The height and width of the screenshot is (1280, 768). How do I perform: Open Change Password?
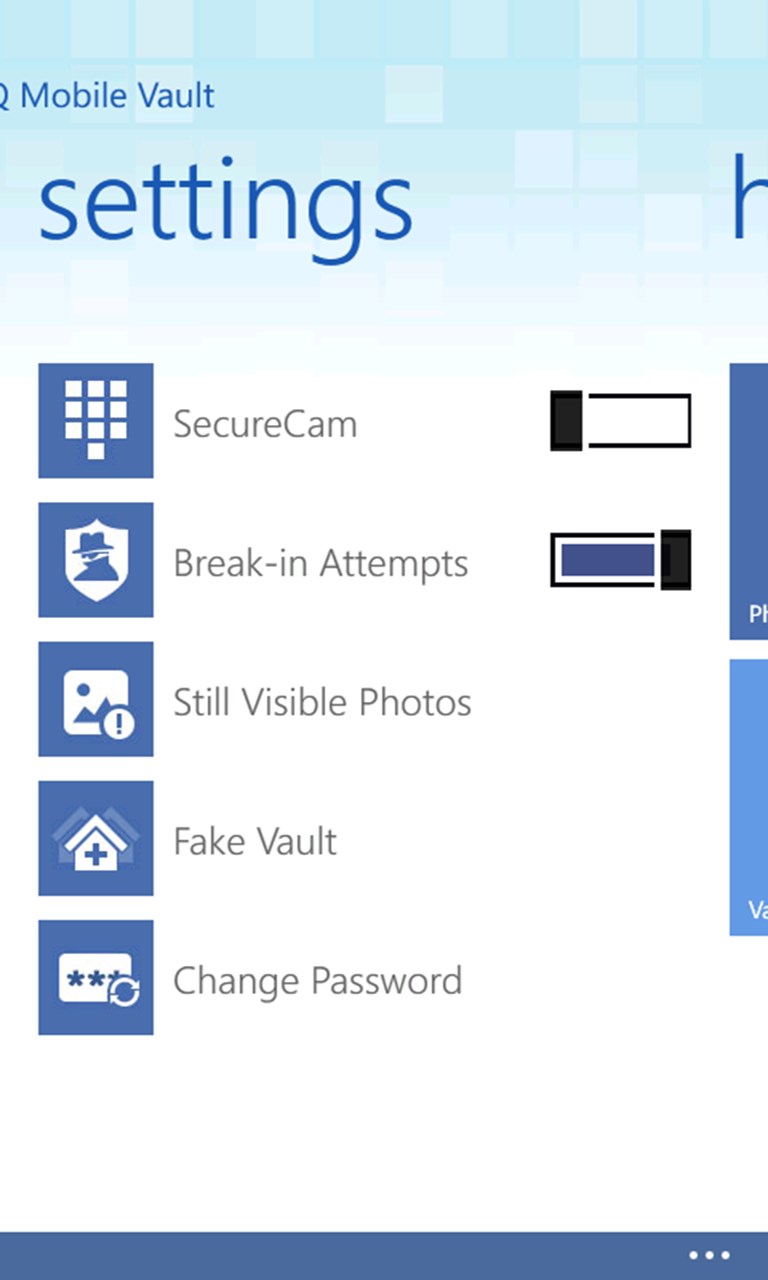pyautogui.click(x=317, y=980)
